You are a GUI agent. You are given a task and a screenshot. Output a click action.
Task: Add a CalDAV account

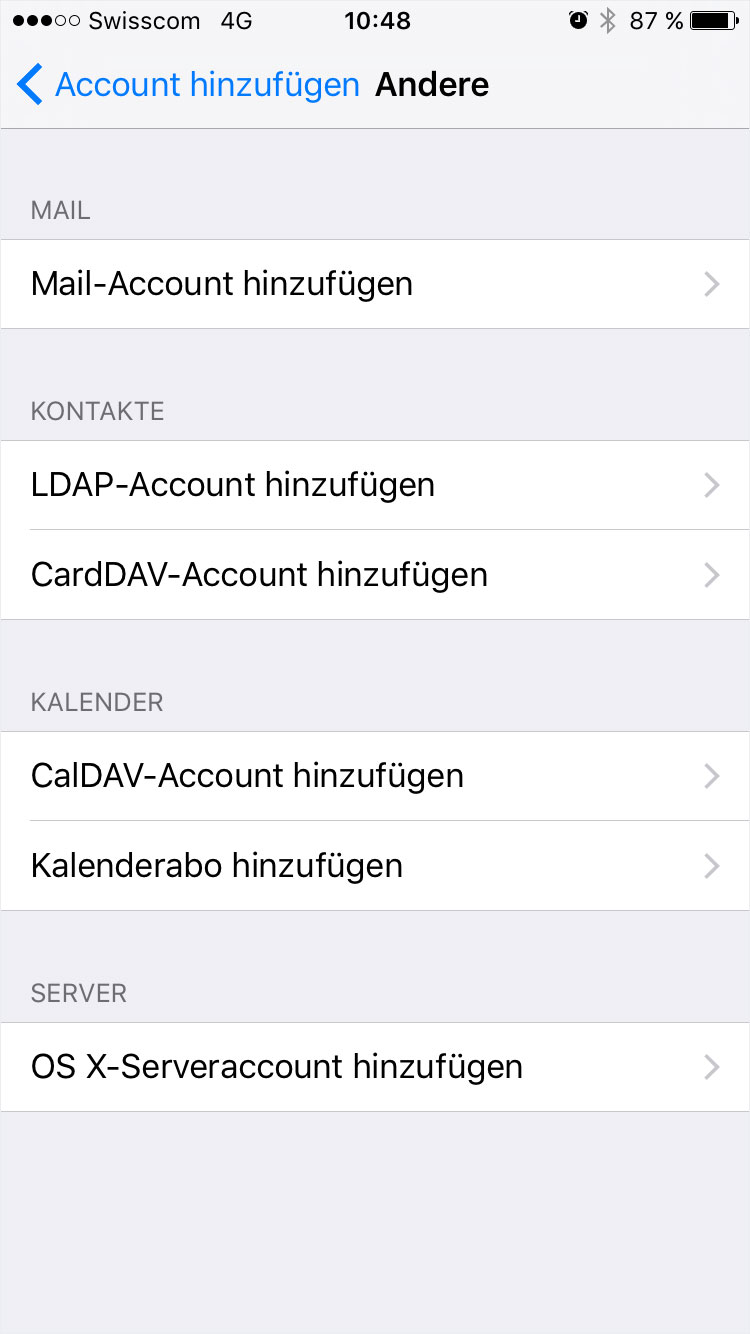coord(375,776)
